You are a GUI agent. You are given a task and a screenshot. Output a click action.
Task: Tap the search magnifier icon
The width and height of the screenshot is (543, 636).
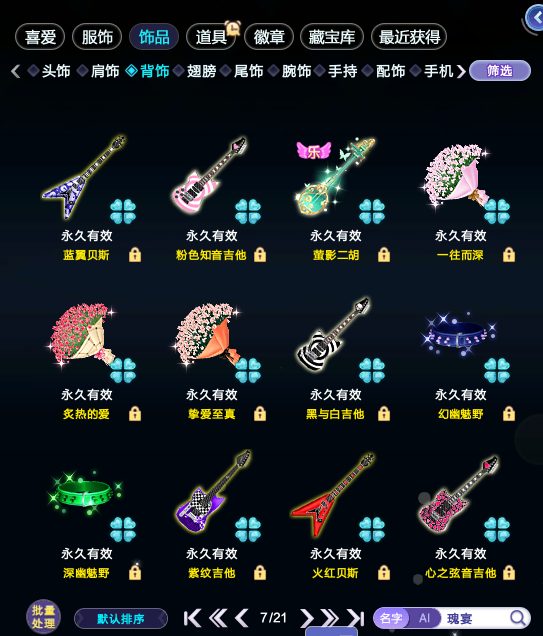tap(518, 618)
